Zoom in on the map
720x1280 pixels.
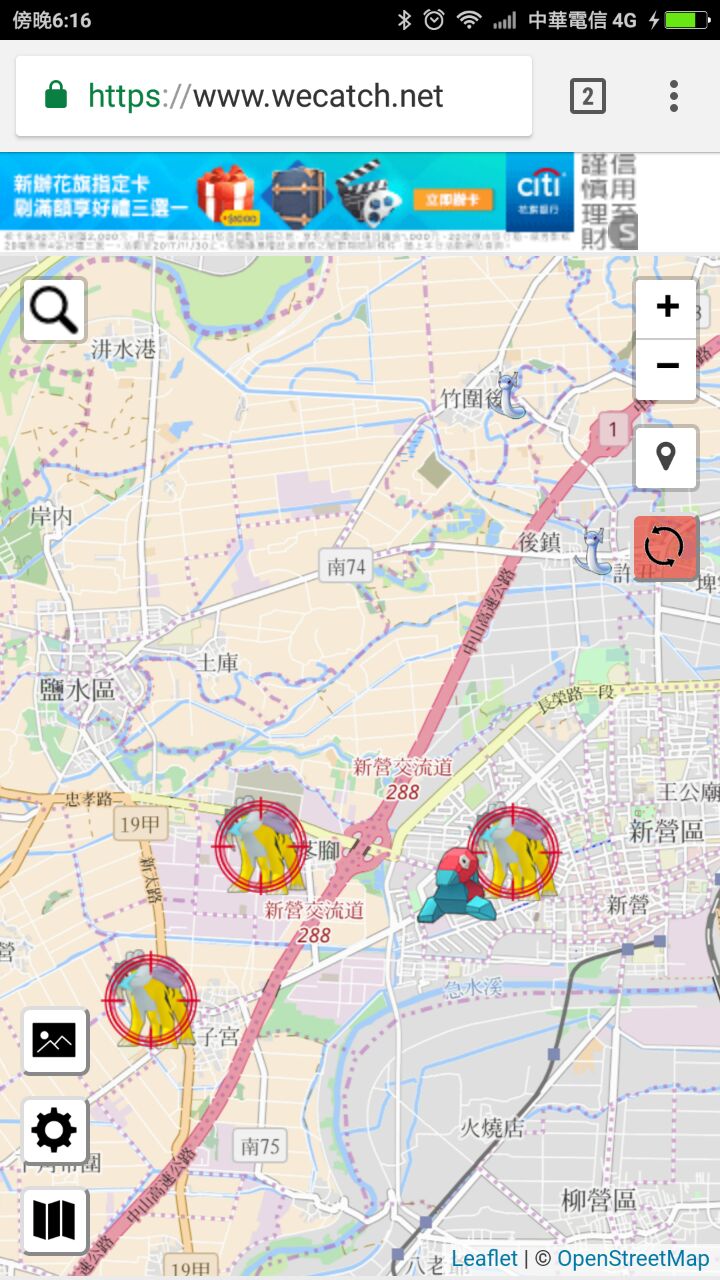[x=666, y=307]
